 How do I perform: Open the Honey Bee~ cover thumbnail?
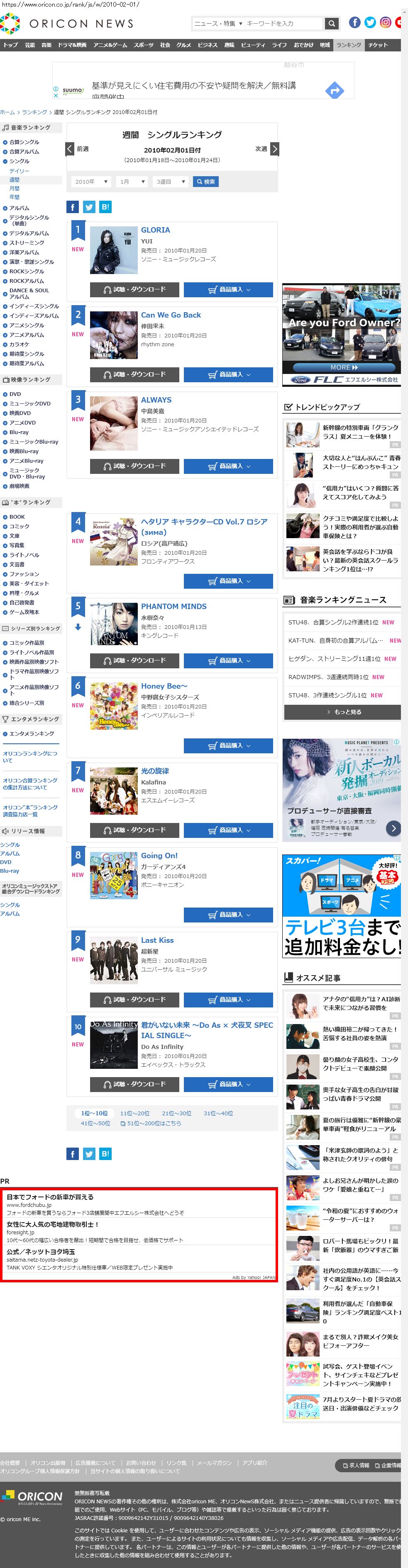pos(113,706)
